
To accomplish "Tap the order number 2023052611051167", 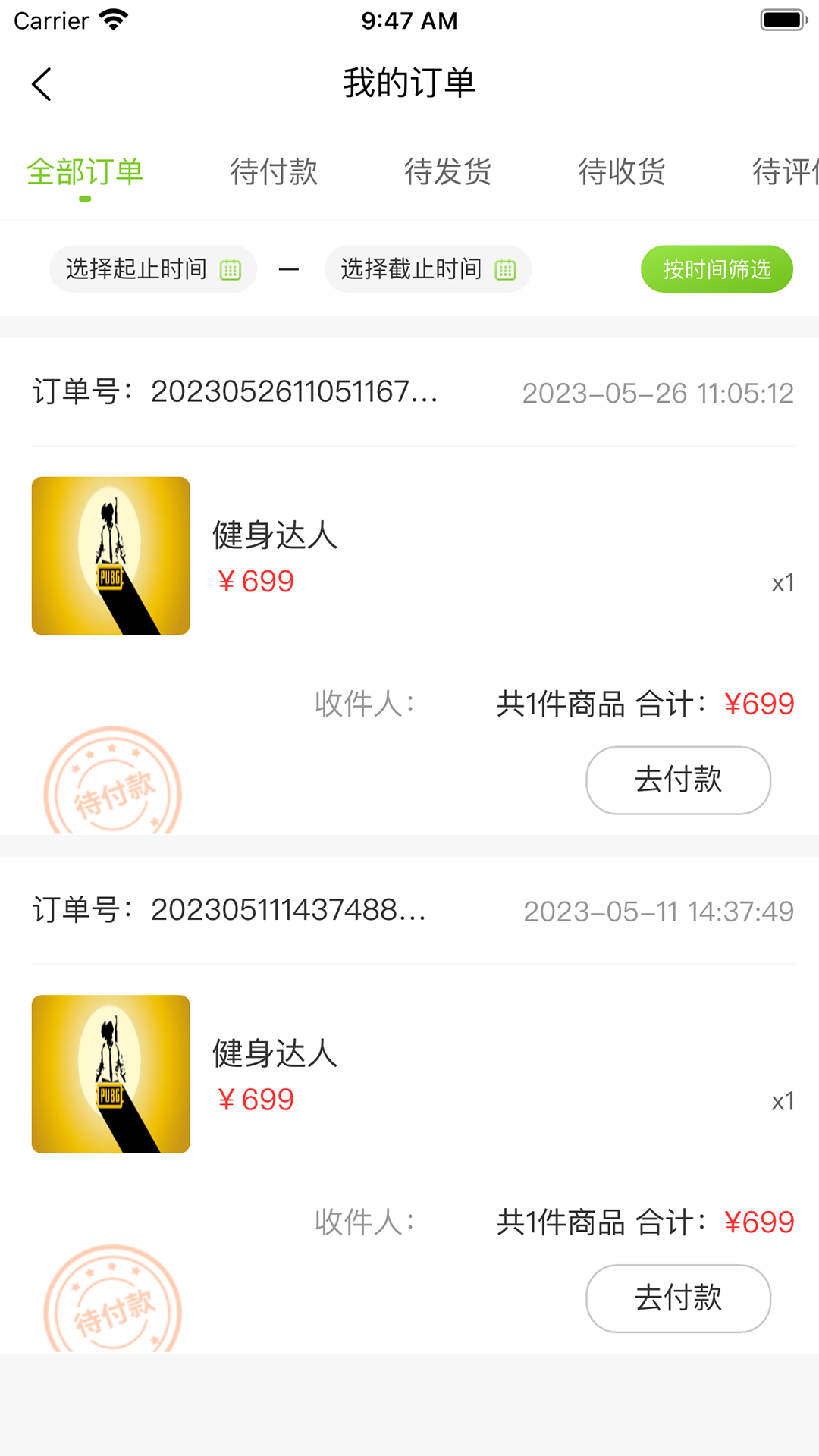I will (294, 393).
